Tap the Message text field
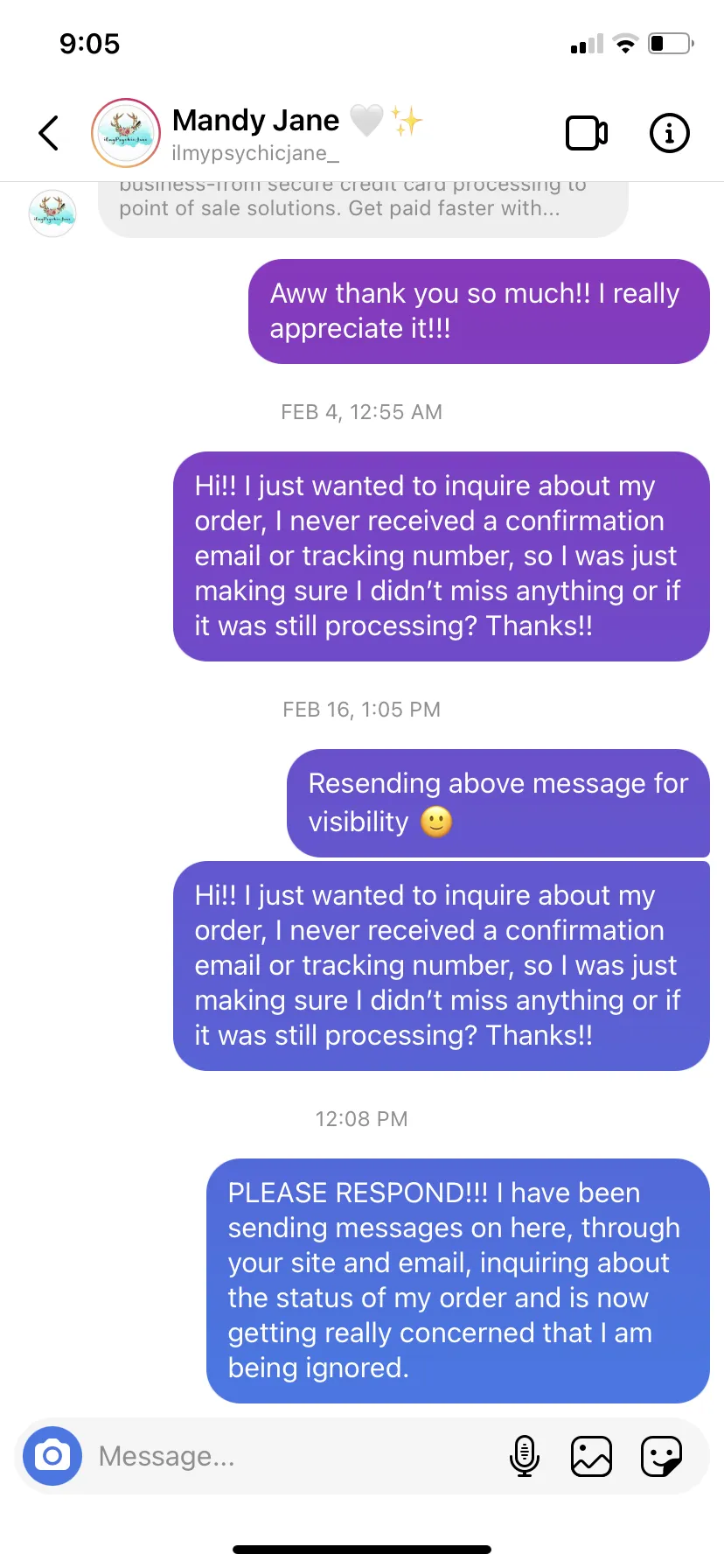The image size is (724, 1568). (297, 1456)
